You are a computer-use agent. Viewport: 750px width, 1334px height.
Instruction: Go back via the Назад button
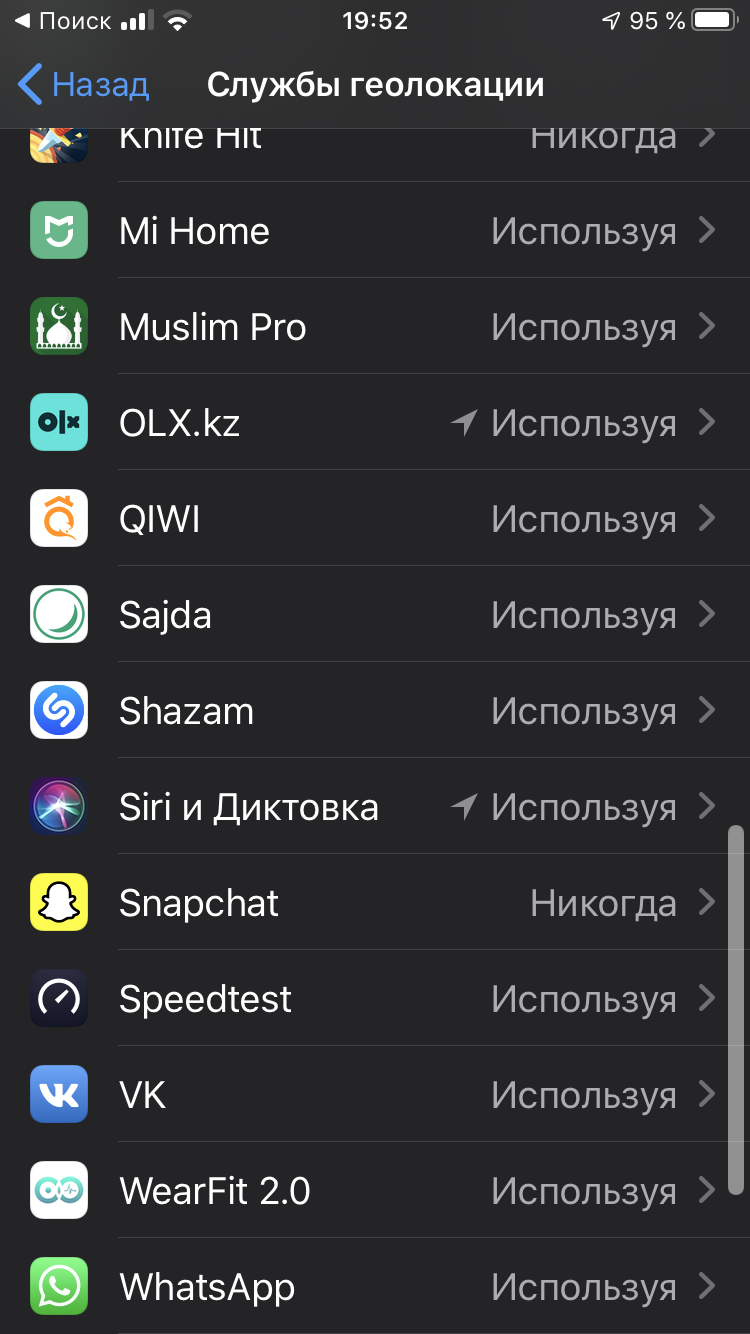point(85,85)
